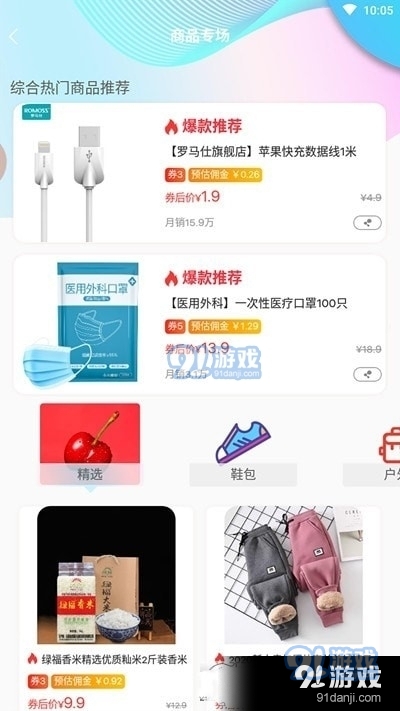Select the 精选 category tab

coord(90,444)
